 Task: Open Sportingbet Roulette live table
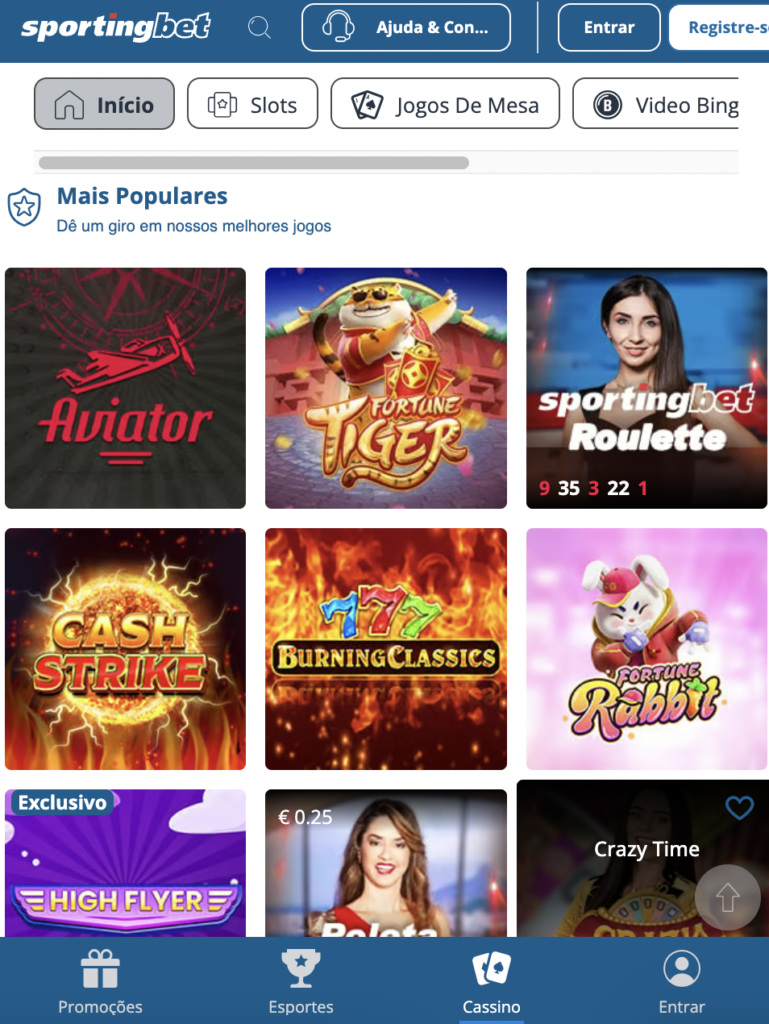click(x=646, y=388)
